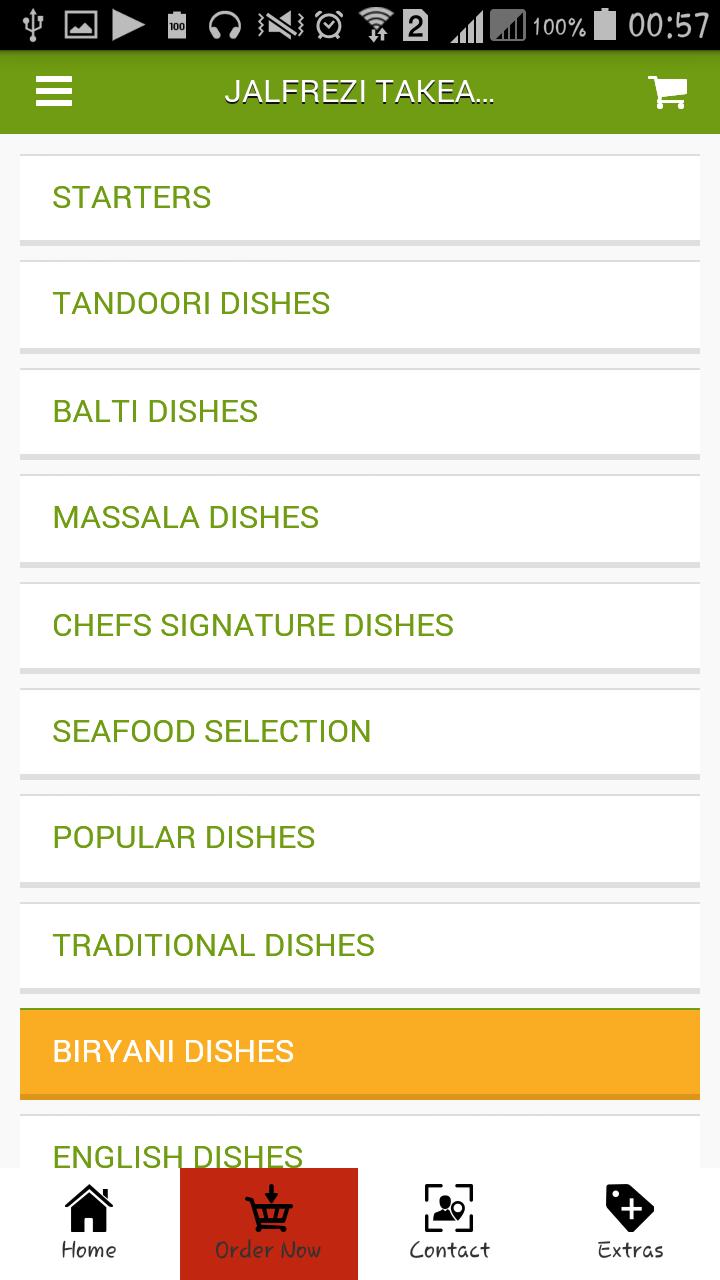
Task: Open the JALFREZI TAKEAWAY title bar
Action: pyautogui.click(x=360, y=91)
